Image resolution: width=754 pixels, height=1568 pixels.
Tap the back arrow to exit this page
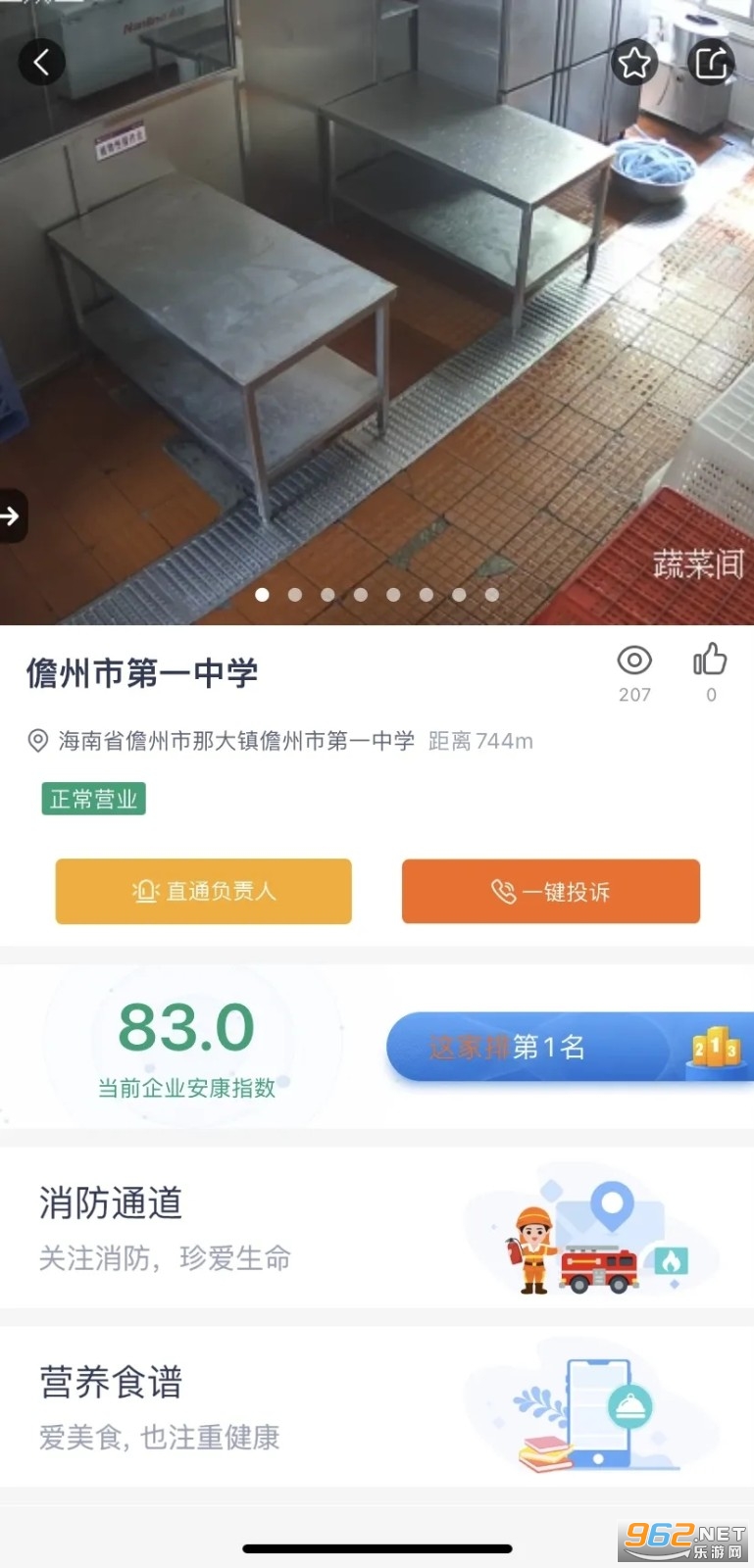pos(41,61)
